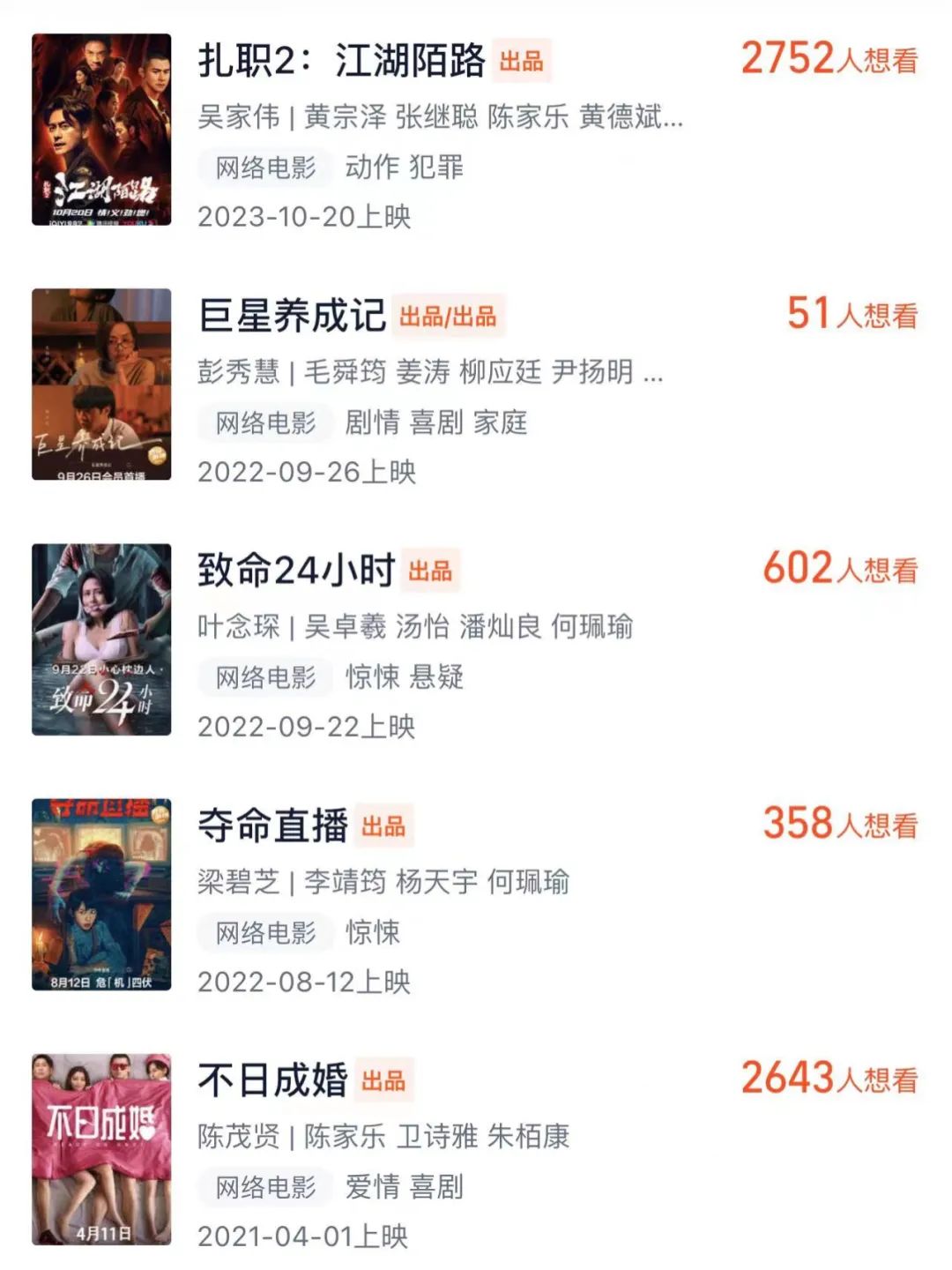Screen dimensions: 952x1270
Task: Select the 致命24小时 movie row
Action: coord(296,571)
